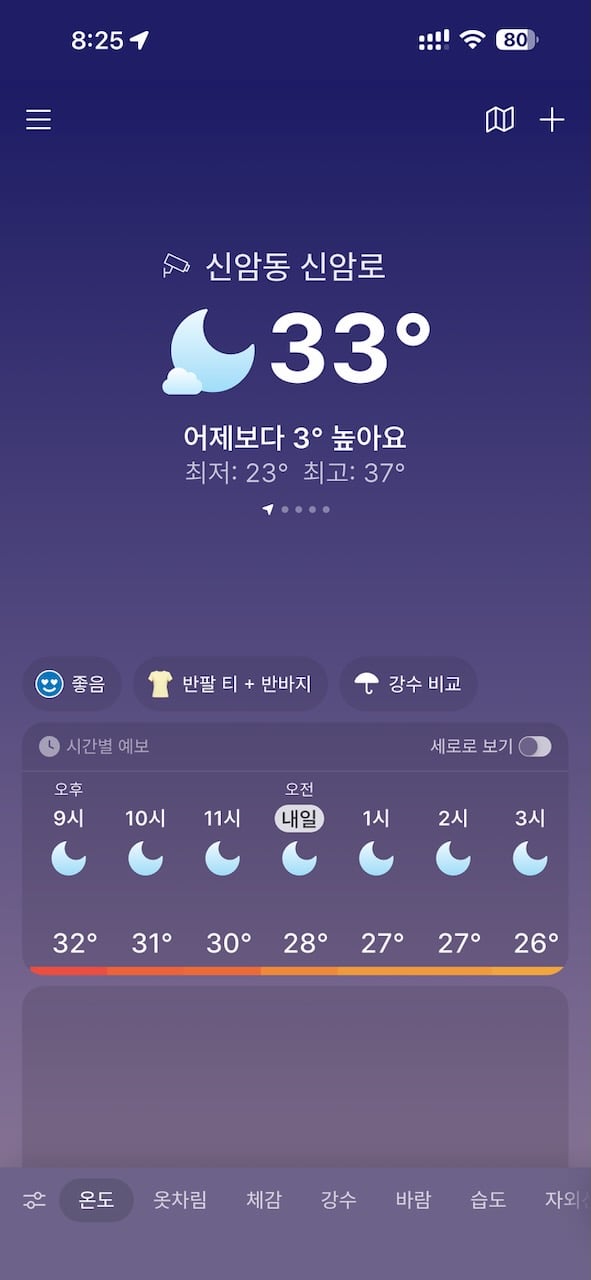The image size is (591, 1280).
Task: Switch to the 강수 tab
Action: 338,1200
